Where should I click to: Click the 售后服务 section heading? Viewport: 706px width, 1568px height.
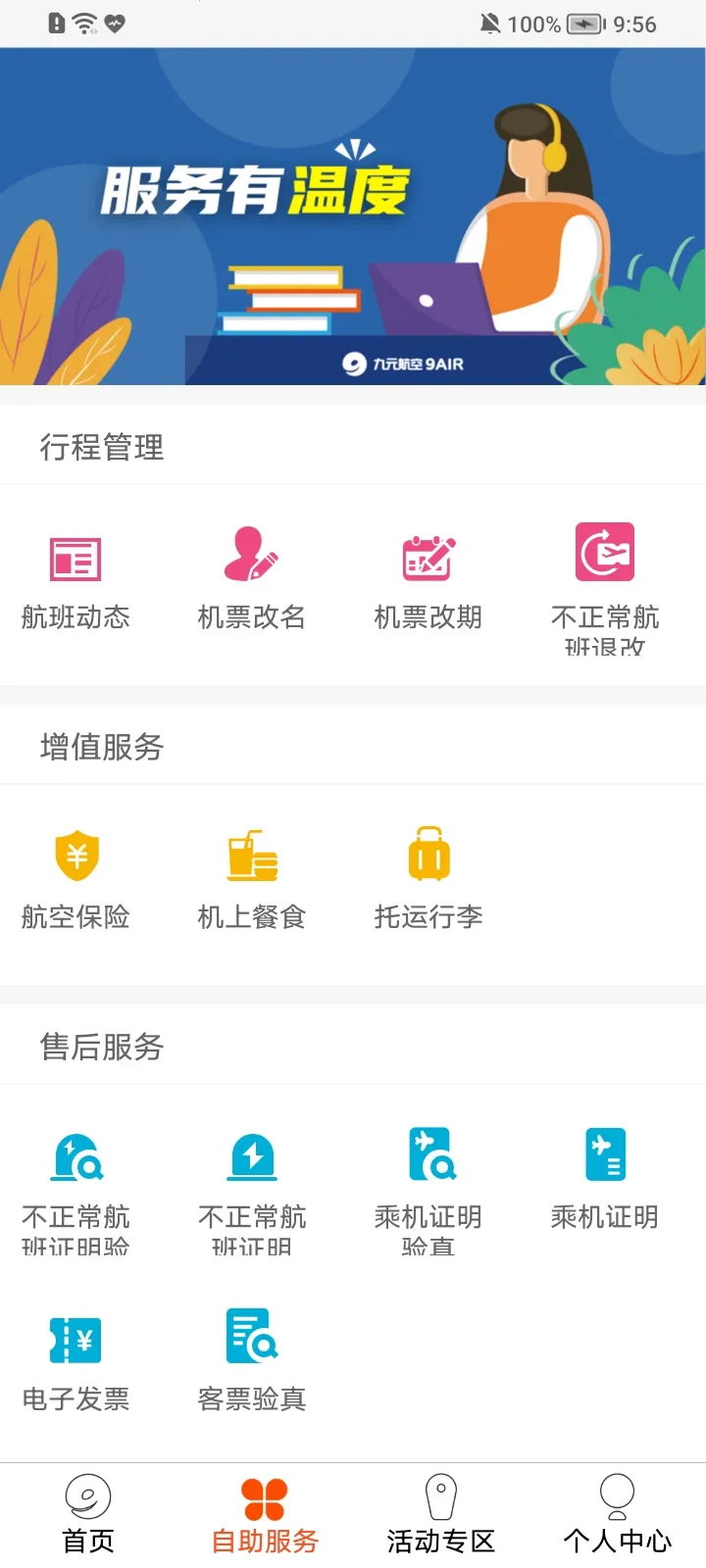[x=101, y=1047]
